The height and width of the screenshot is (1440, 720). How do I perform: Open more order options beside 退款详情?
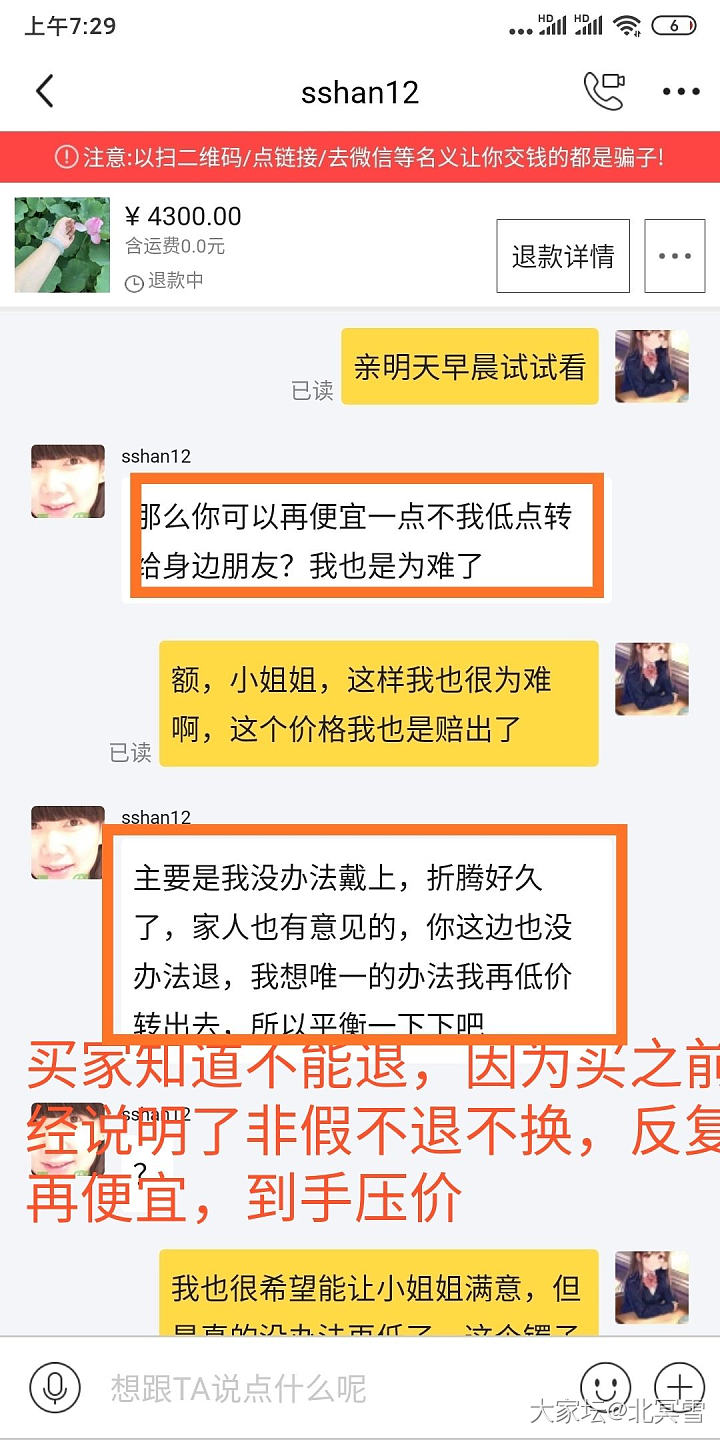[675, 256]
